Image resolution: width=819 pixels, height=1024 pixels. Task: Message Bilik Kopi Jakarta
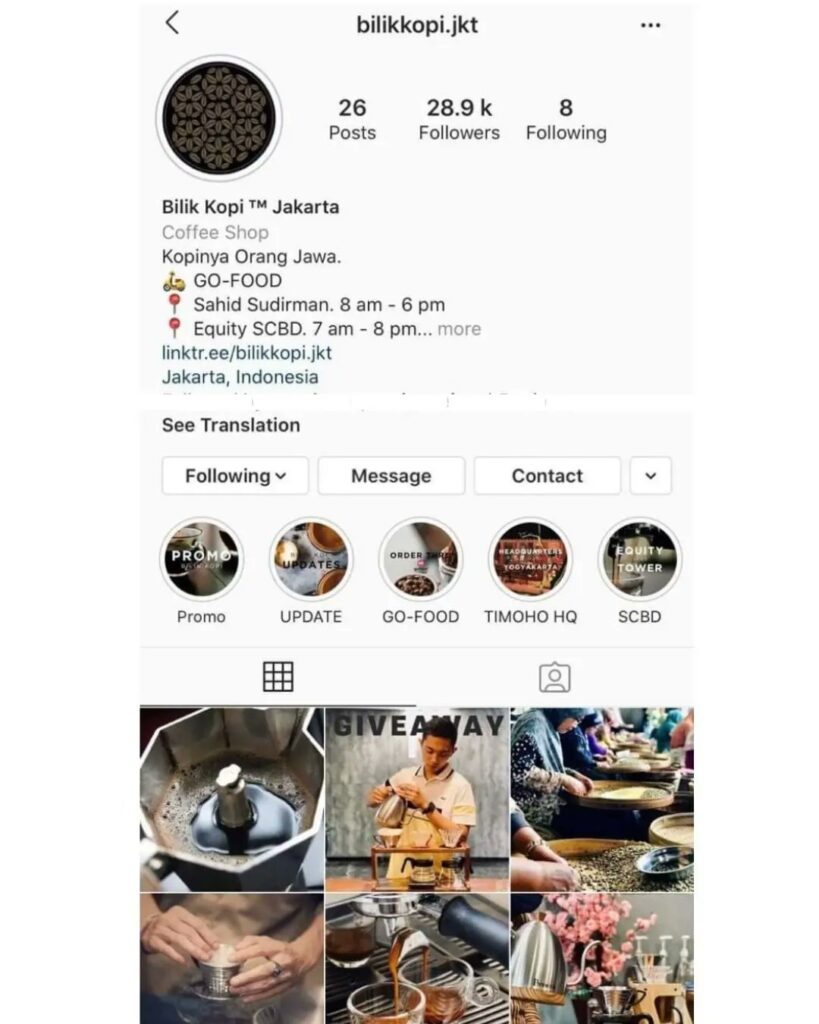(391, 476)
